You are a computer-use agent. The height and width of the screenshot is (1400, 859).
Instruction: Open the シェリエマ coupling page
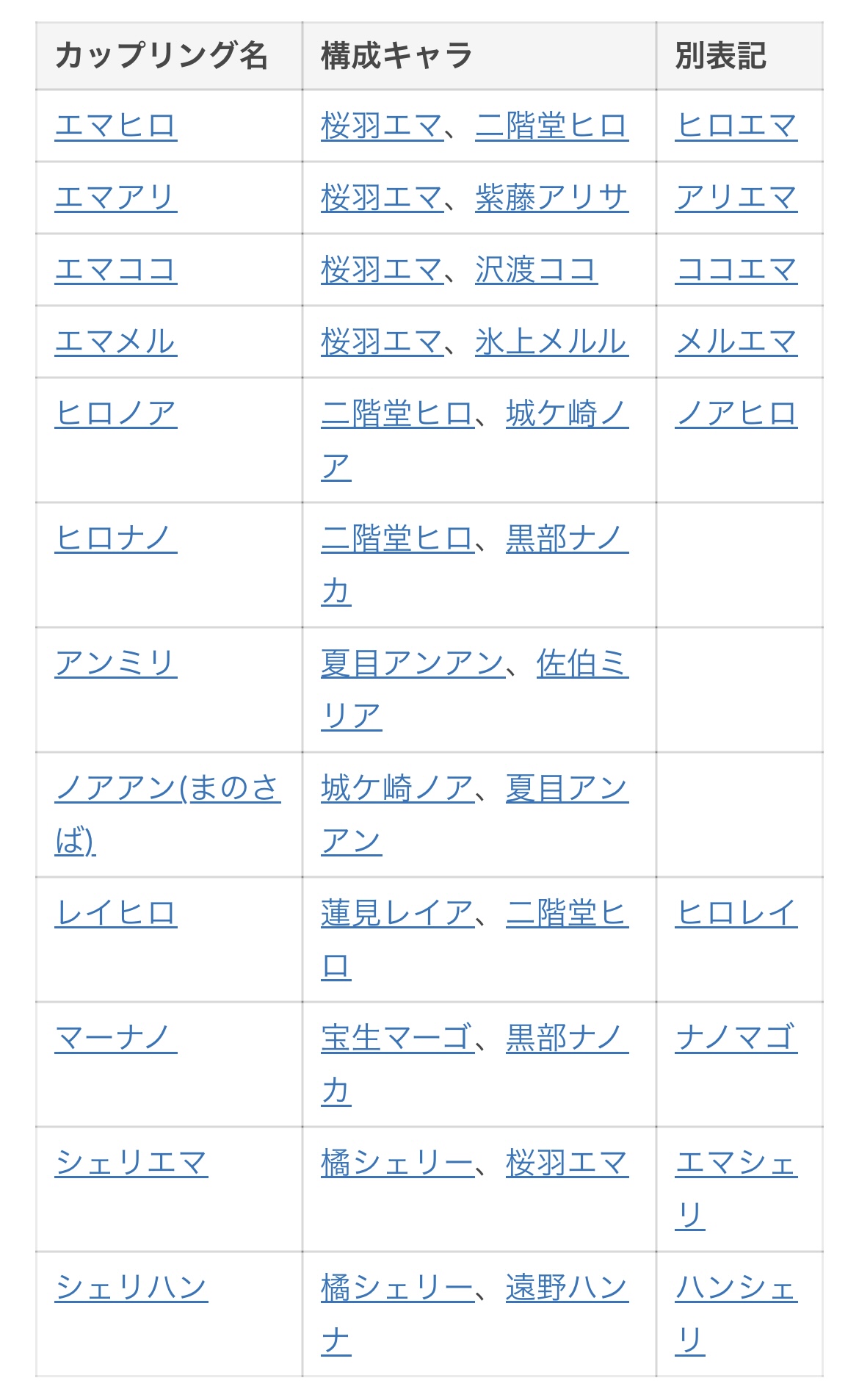point(131,1163)
